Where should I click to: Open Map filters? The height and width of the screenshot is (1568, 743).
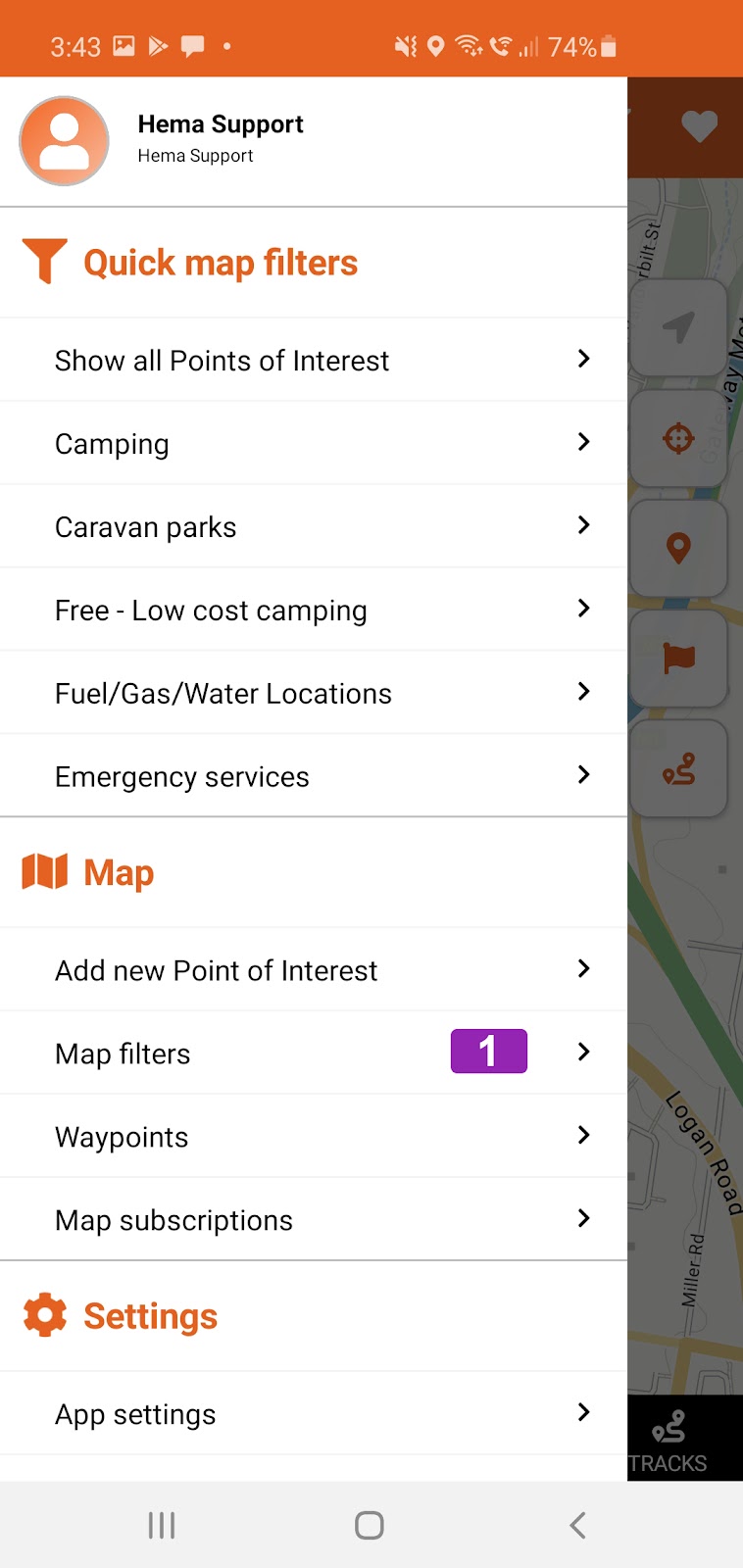tap(314, 1053)
